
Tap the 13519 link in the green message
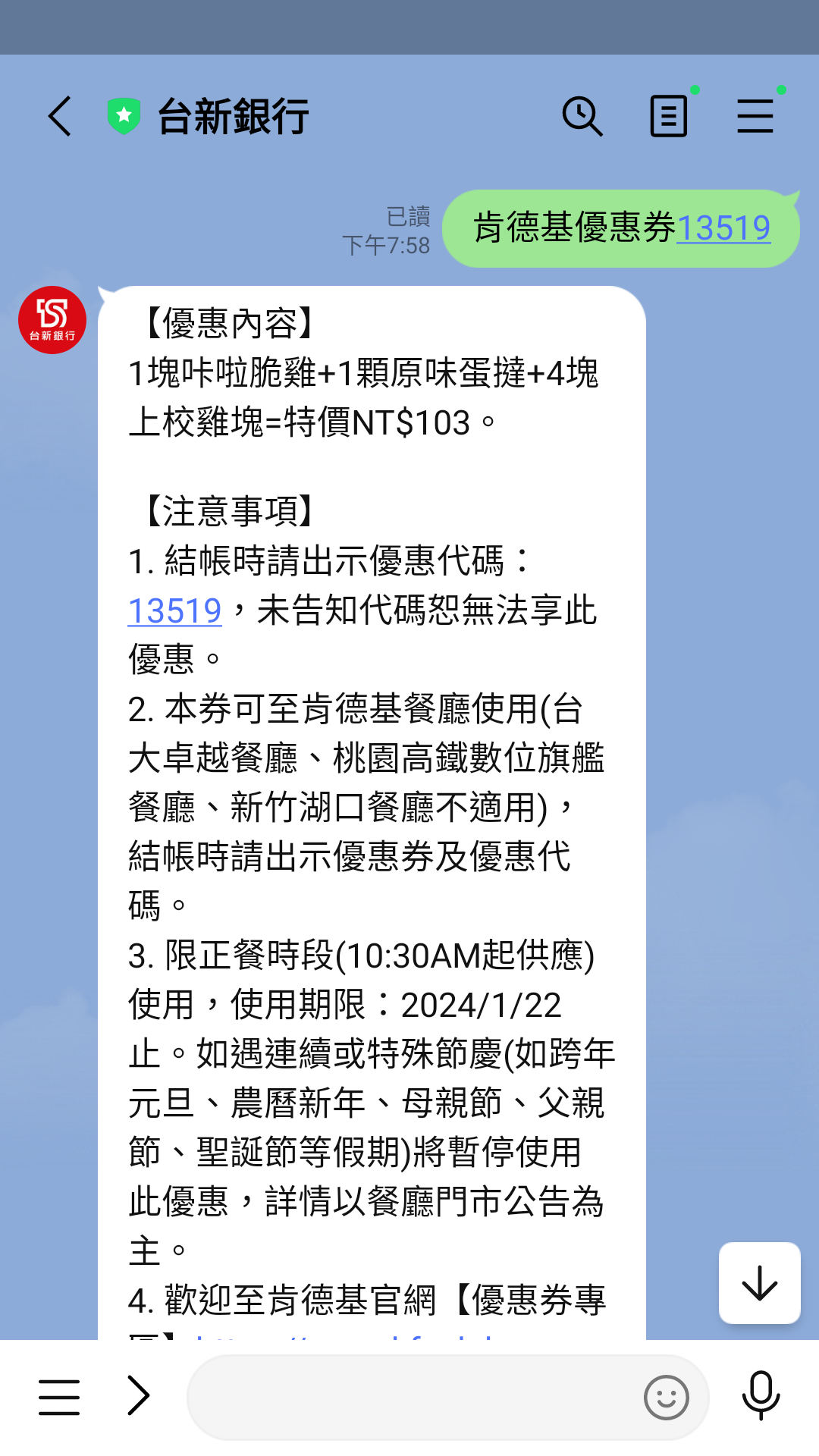click(x=723, y=228)
